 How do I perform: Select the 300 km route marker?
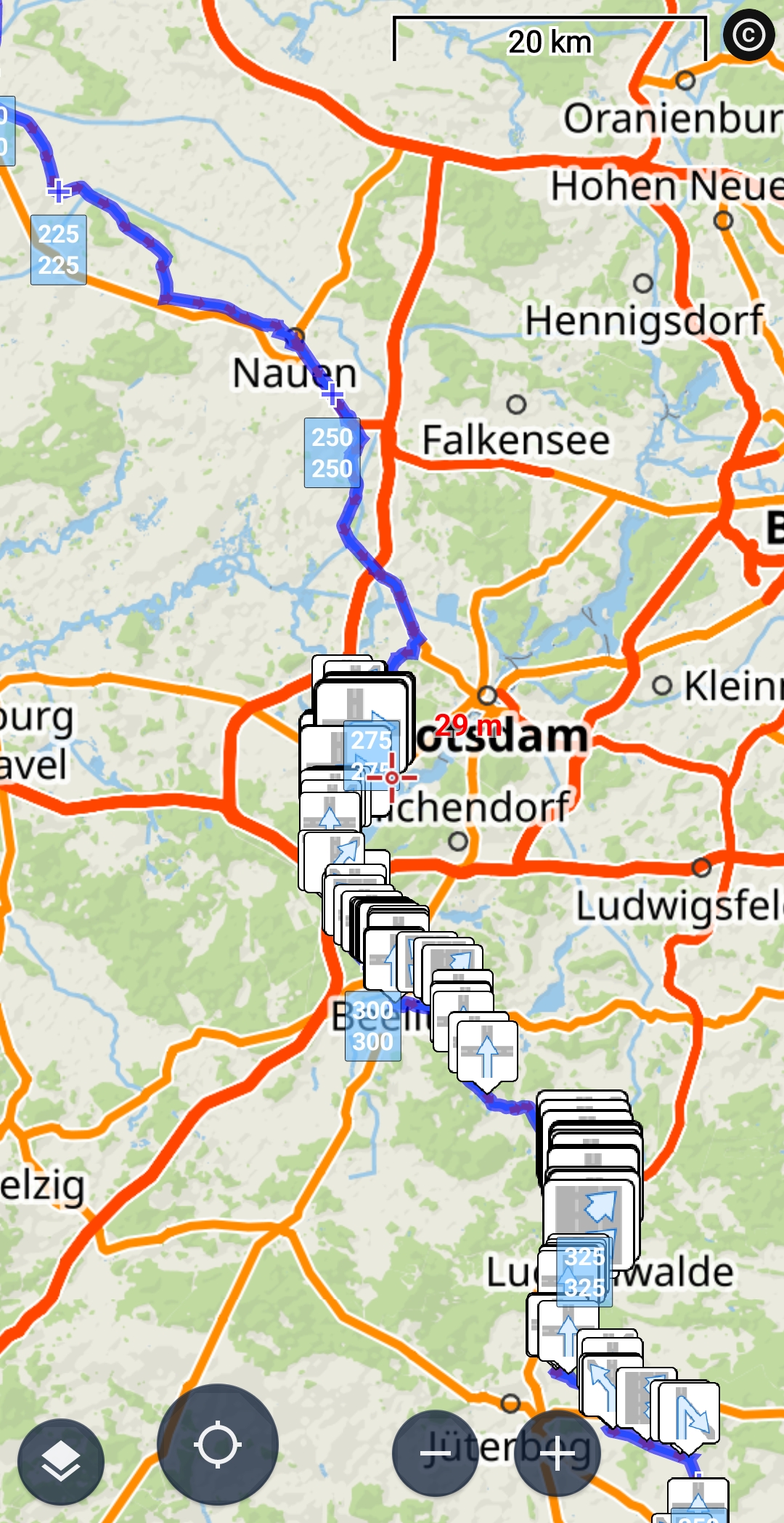click(x=372, y=1026)
